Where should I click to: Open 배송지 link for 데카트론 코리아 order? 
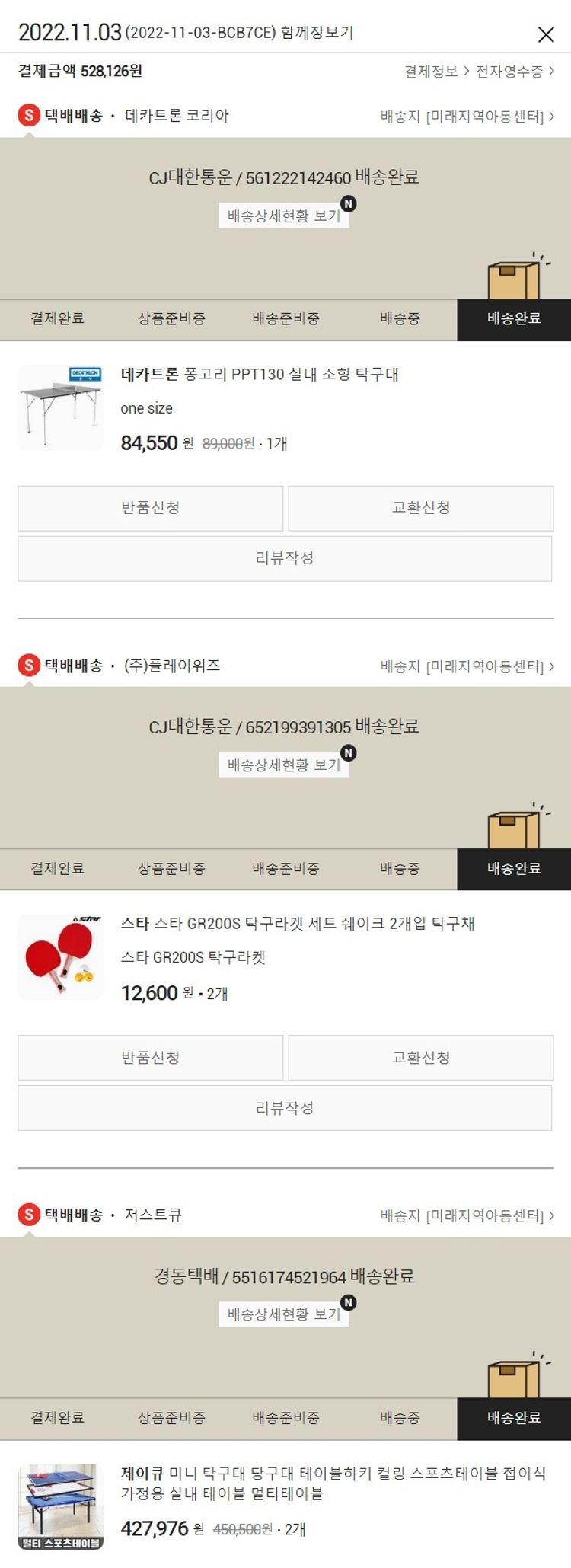pos(467,117)
